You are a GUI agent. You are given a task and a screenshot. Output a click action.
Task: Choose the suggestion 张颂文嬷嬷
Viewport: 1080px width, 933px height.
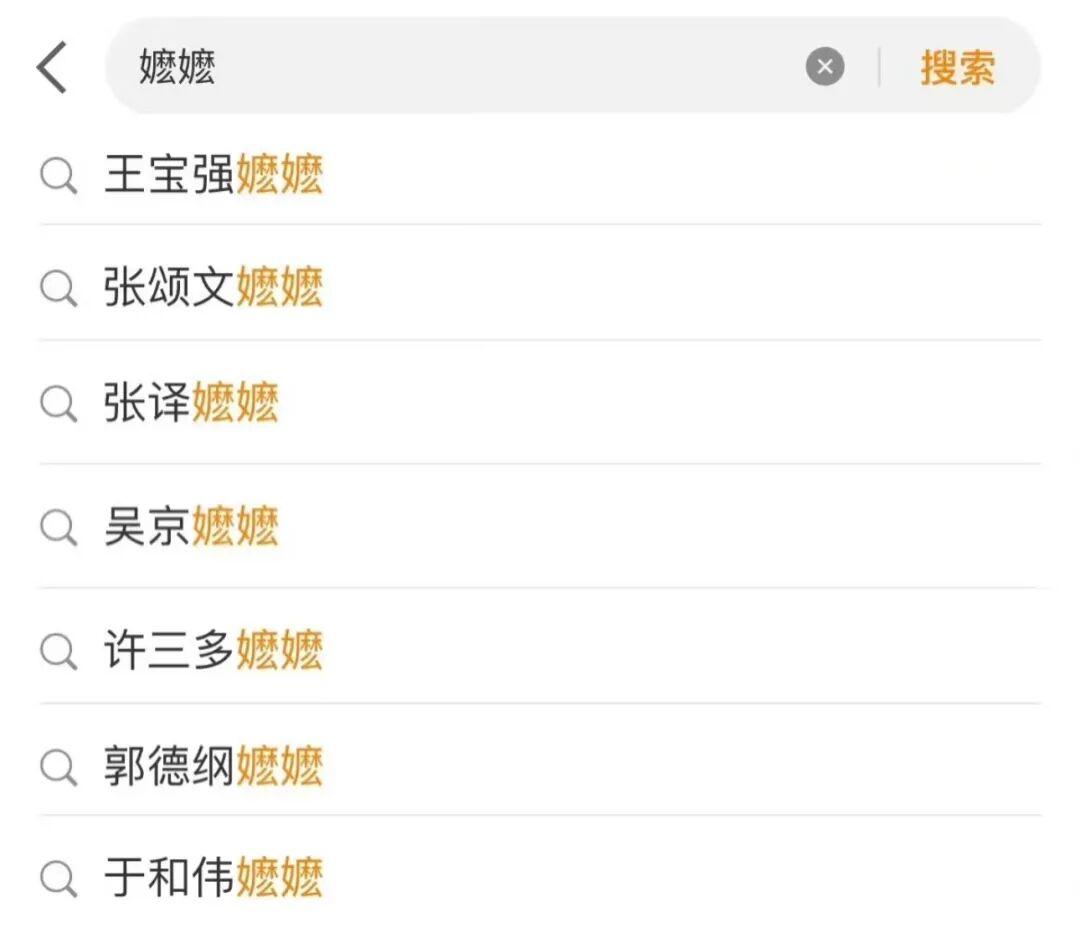point(214,288)
